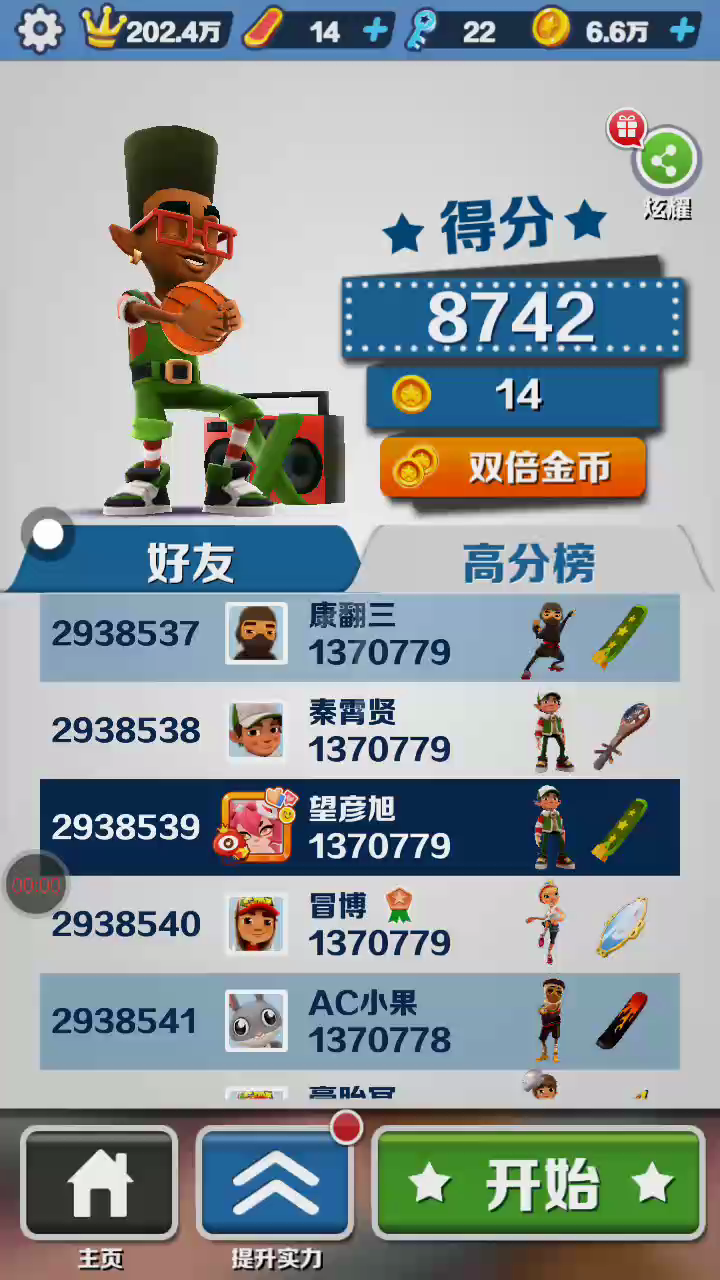Switch to the 高分榜 high score tab
Screen dimensions: 720x1280
(x=528, y=564)
